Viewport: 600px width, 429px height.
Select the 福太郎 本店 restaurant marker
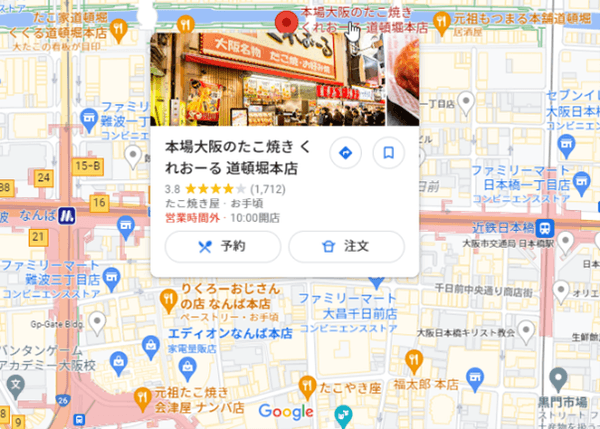coord(410,358)
